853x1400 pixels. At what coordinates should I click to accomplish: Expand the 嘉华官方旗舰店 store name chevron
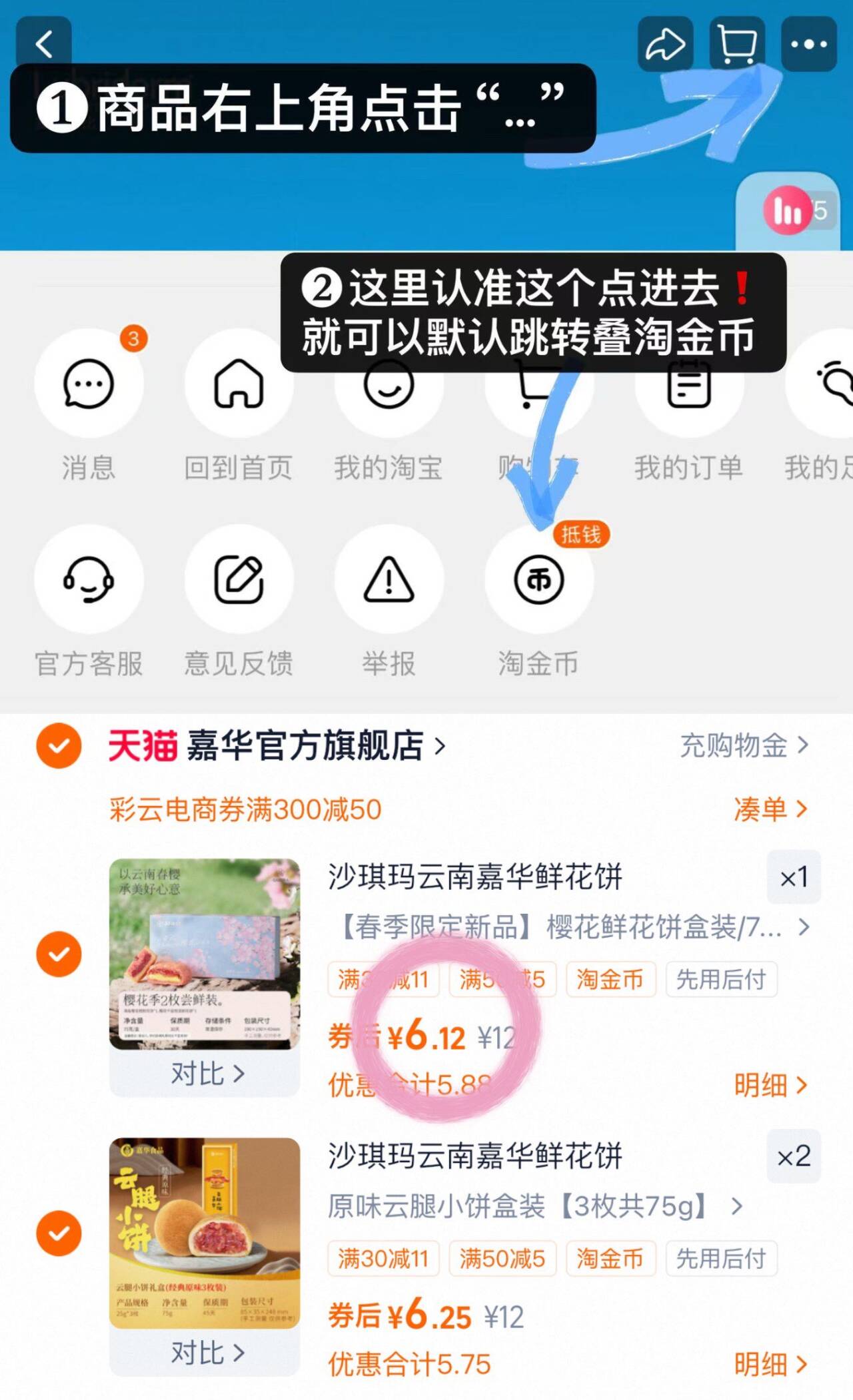pos(440,746)
